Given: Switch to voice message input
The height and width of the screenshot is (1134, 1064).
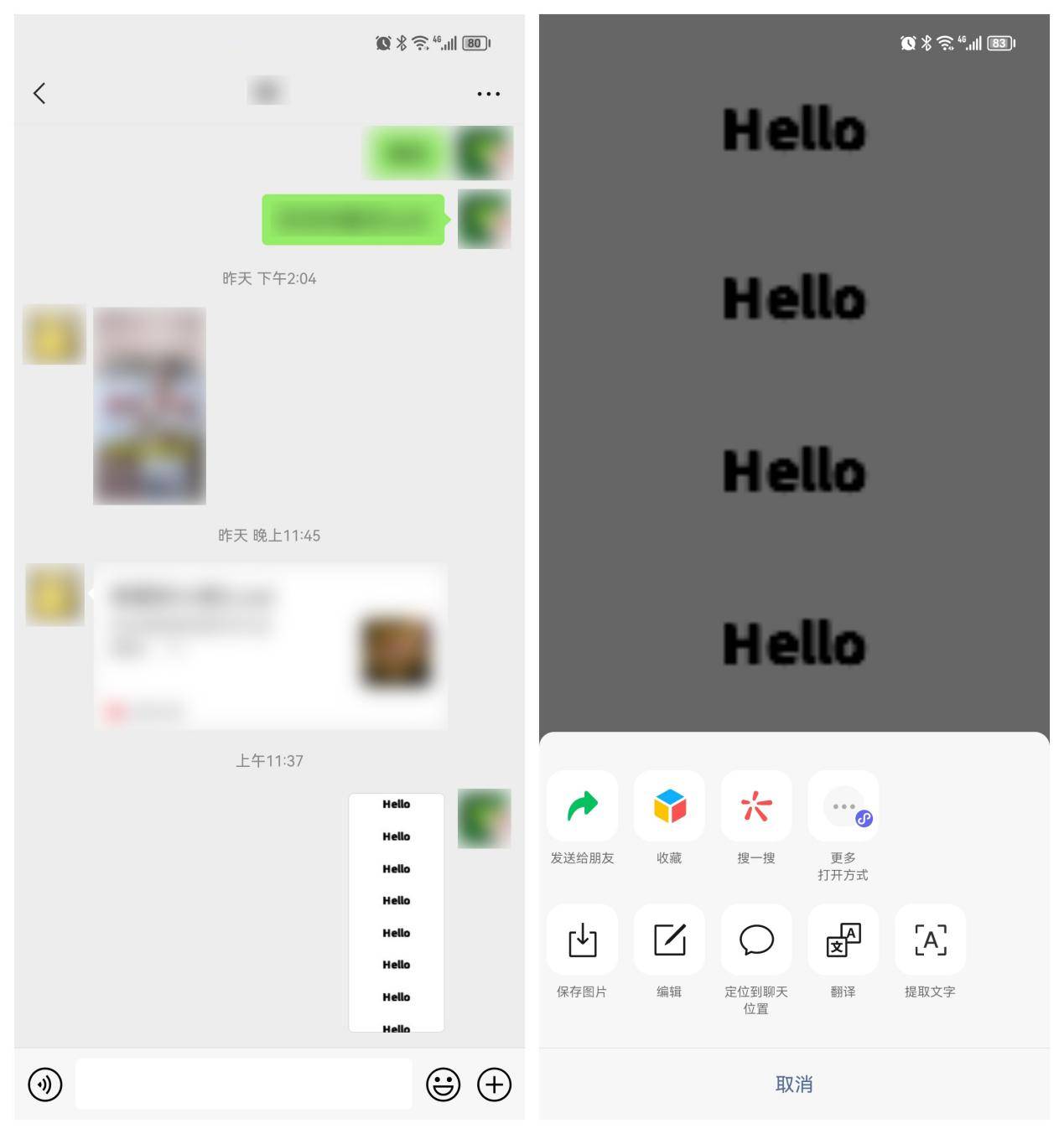Looking at the screenshot, I should tap(45, 1084).
